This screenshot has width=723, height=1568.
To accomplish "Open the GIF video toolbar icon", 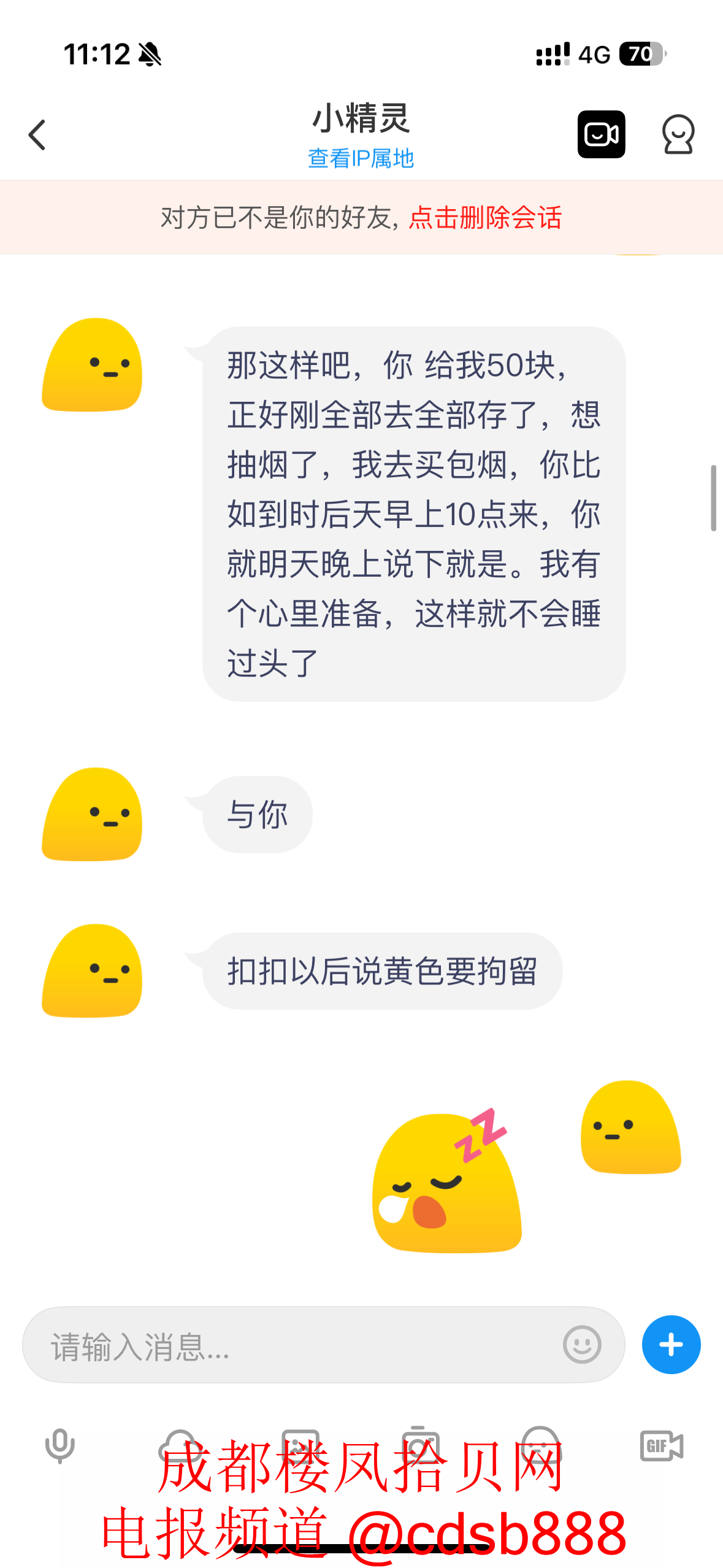I will point(661,1446).
